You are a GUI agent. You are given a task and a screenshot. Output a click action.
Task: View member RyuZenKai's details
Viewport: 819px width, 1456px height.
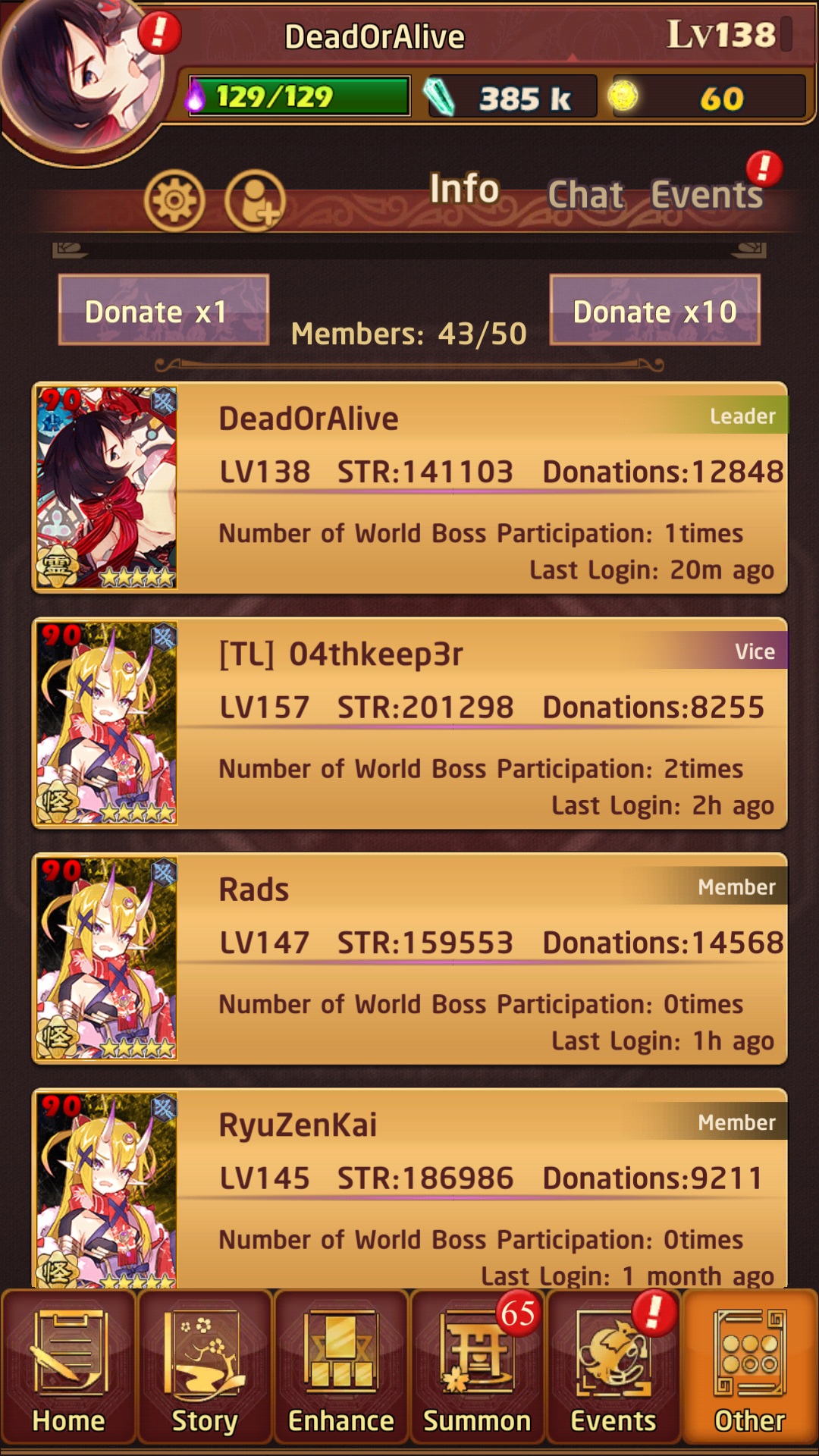point(409,1189)
